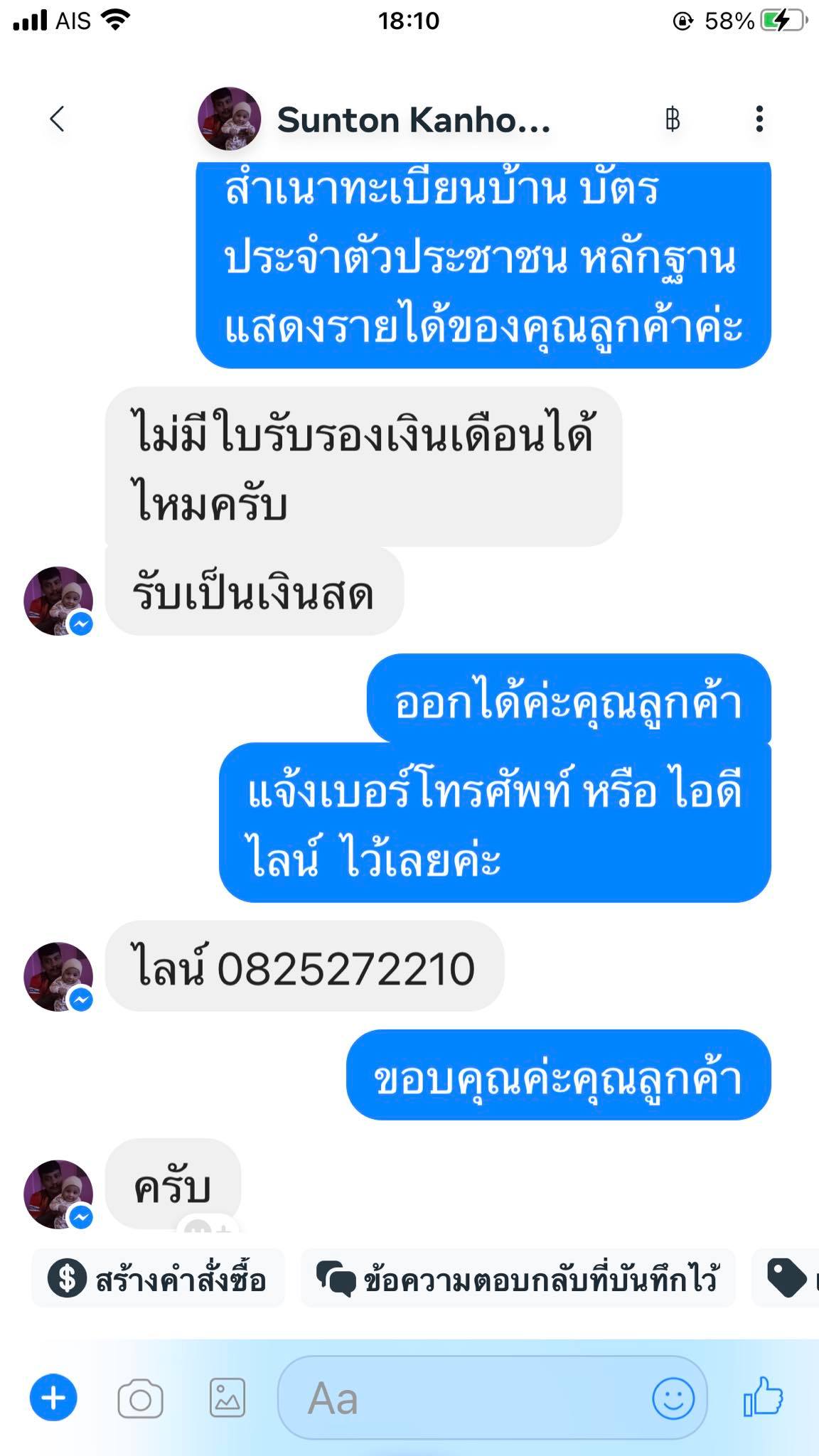This screenshot has height=1456, width=819.
Task: Open the emoji smiley picker
Action: click(673, 1398)
